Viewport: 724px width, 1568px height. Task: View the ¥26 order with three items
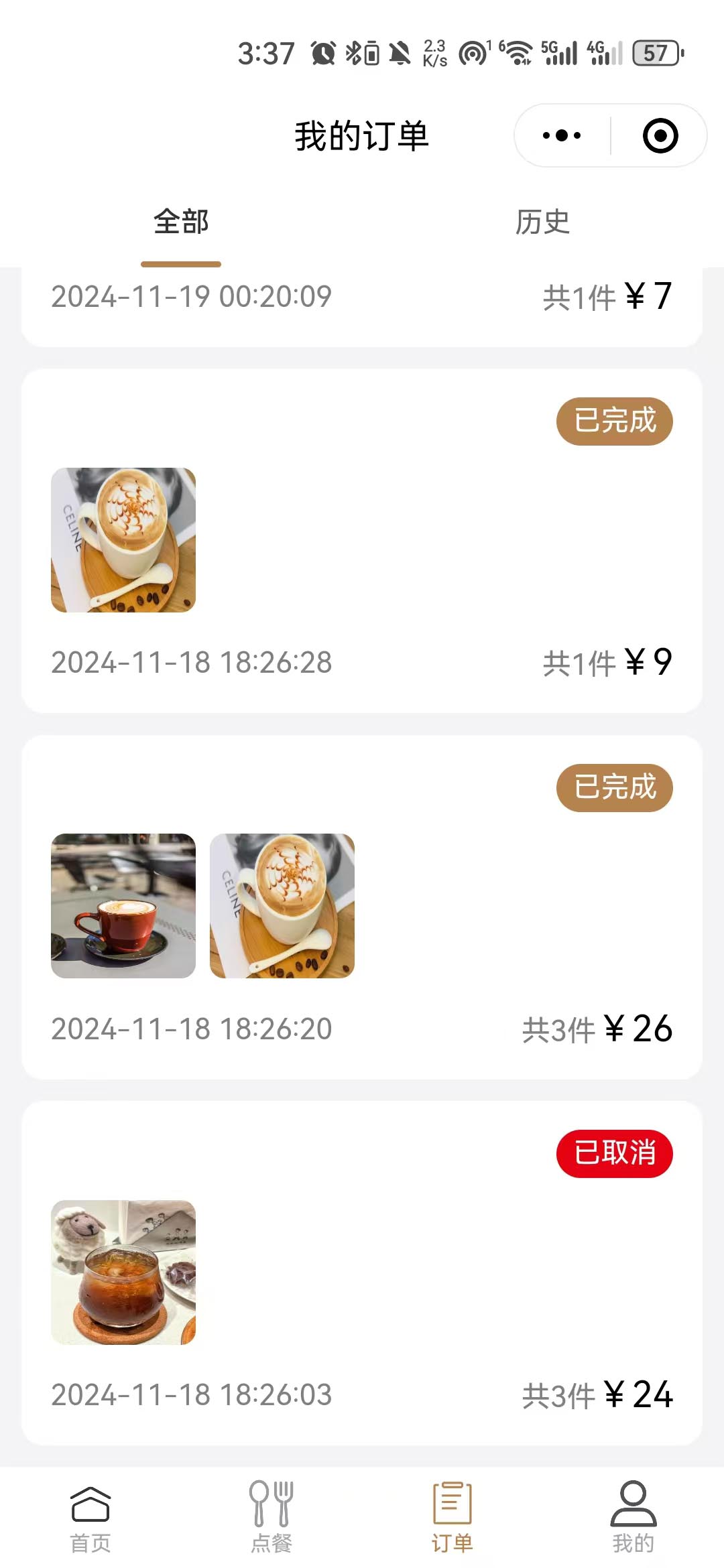362,907
